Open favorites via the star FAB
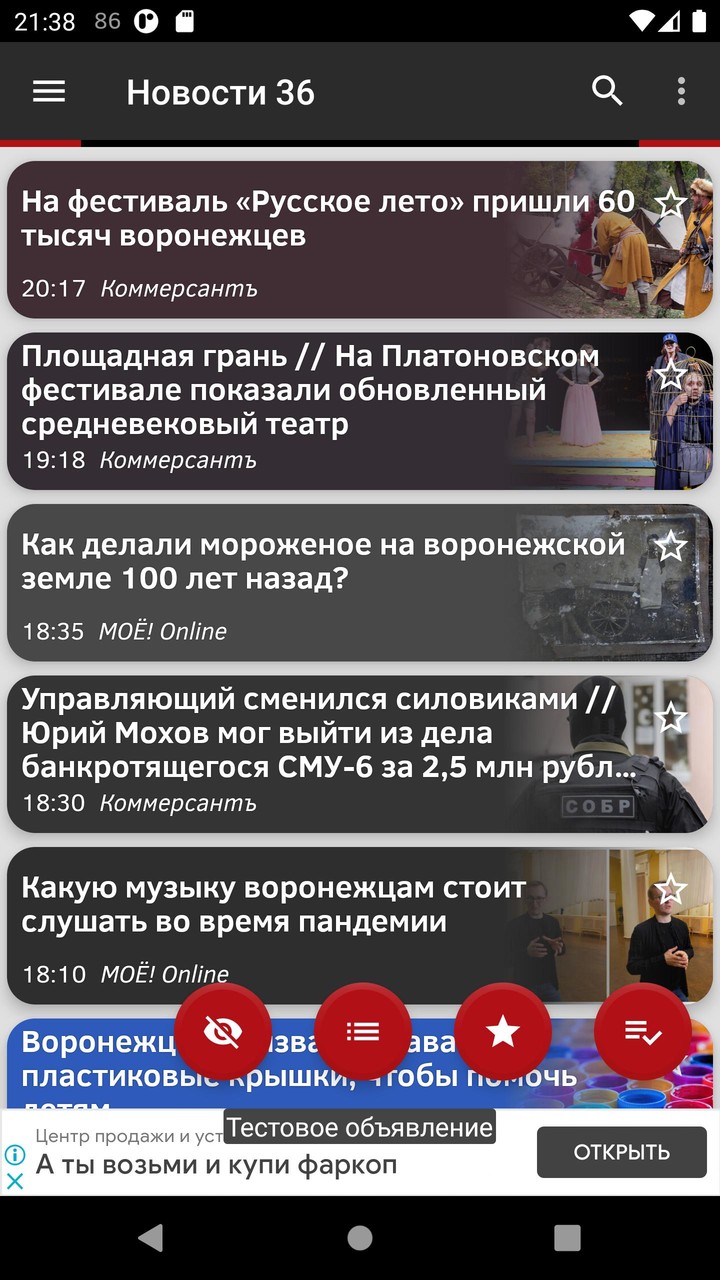 503,1031
